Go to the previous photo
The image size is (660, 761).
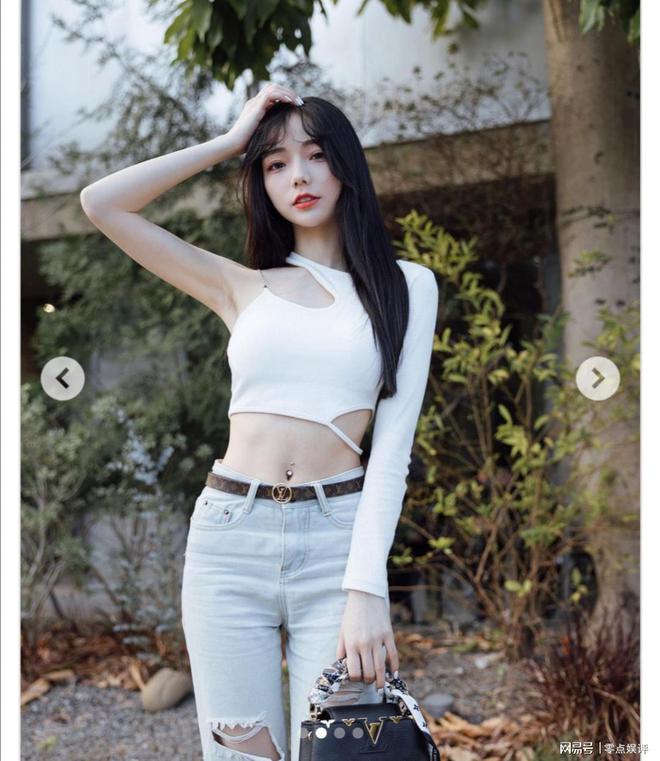pyautogui.click(x=62, y=379)
